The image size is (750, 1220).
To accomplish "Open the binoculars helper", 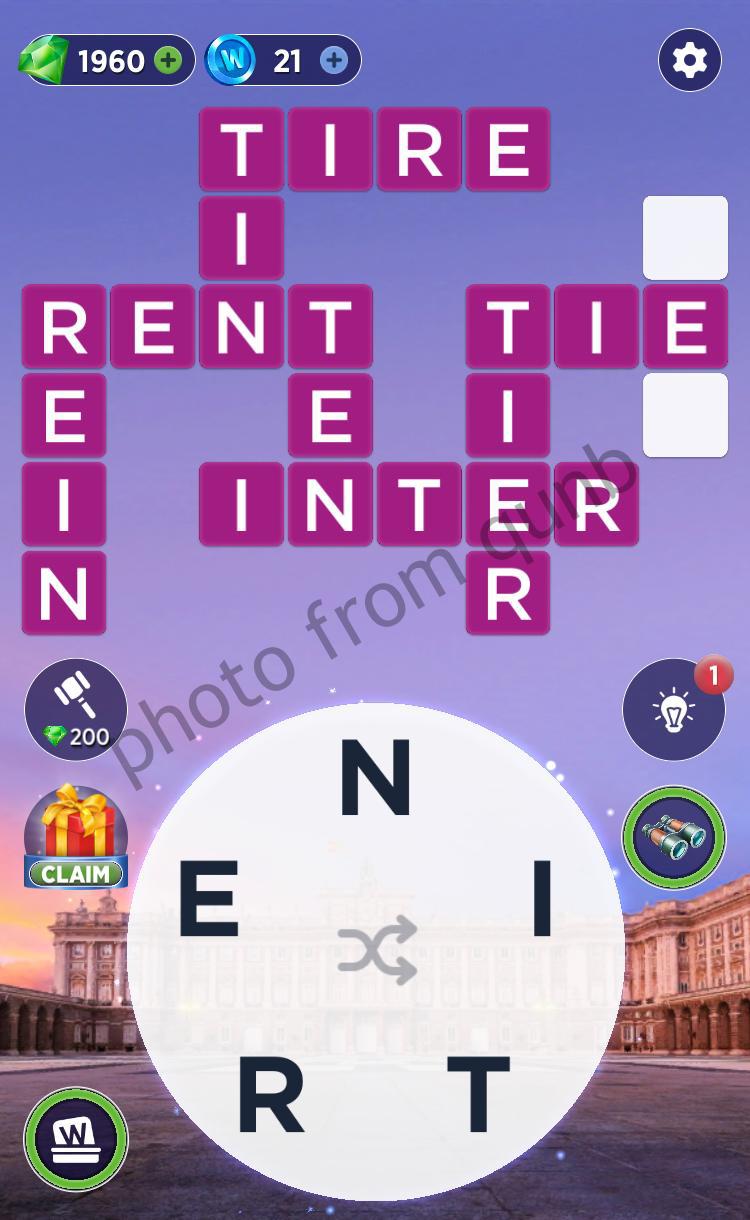I will coord(674,837).
